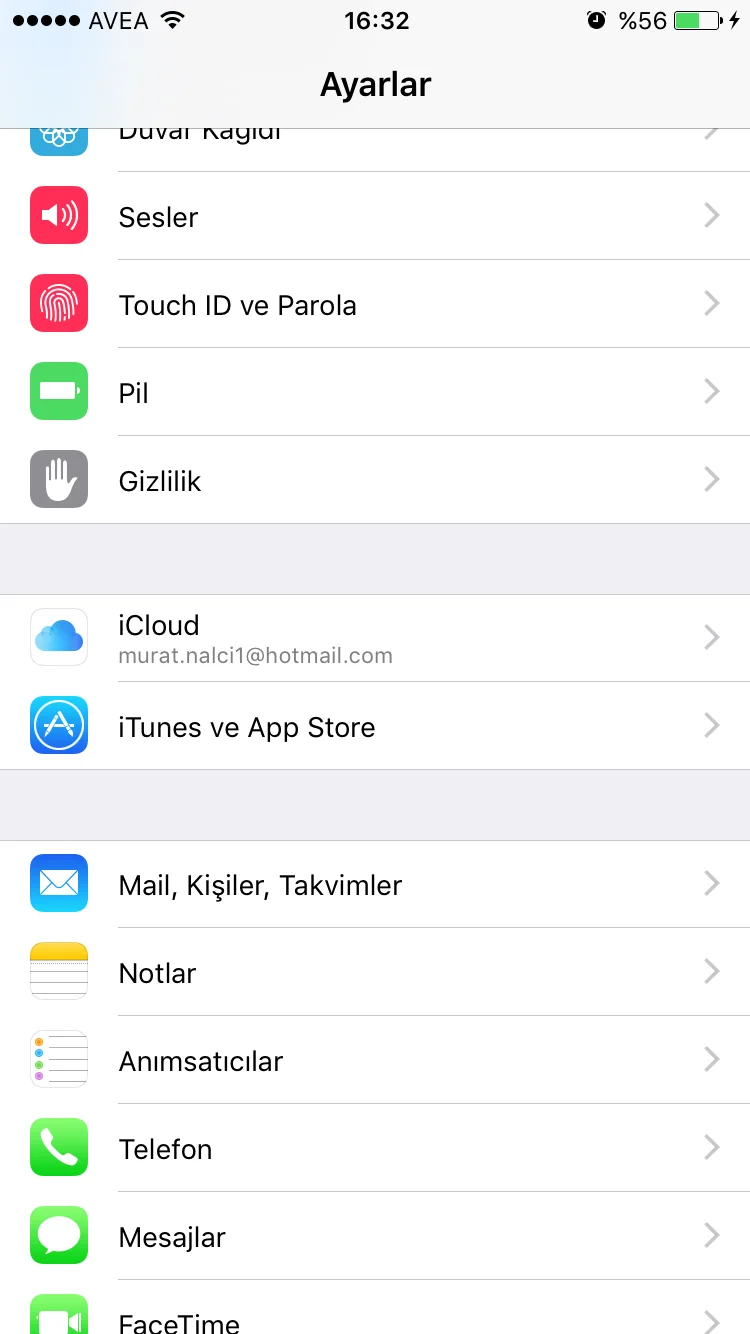
Task: Open Mesajlar settings
Action: [375, 1236]
